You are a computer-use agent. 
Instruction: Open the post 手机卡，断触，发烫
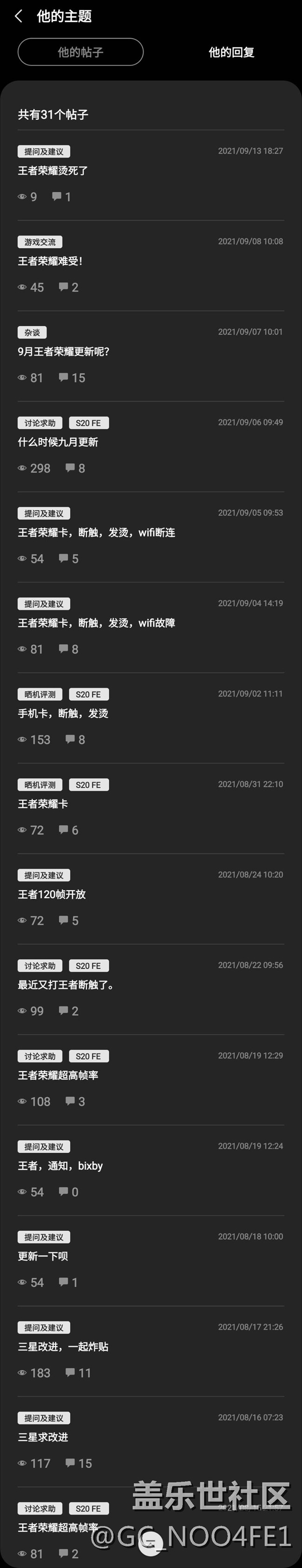63,713
